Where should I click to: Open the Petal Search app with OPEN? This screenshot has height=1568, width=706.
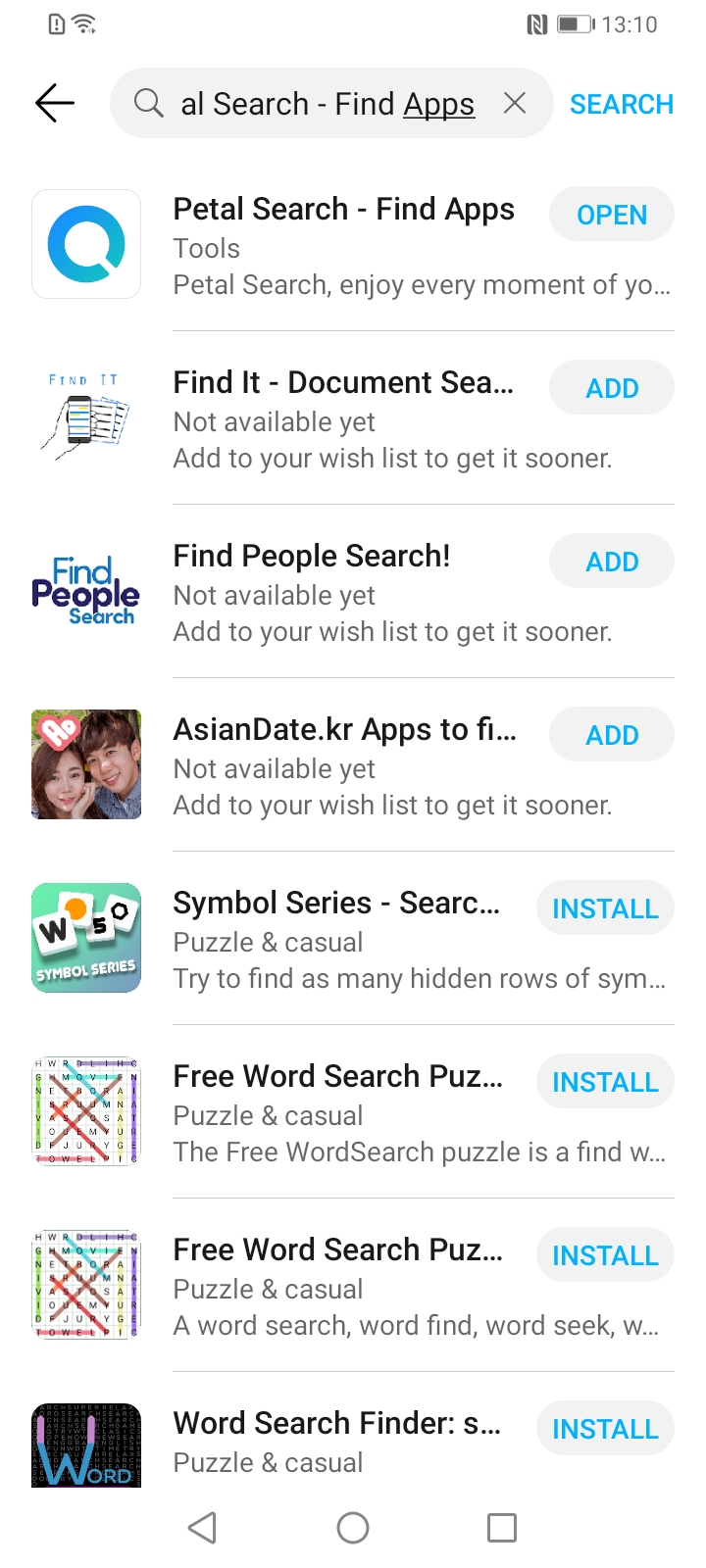pos(612,215)
